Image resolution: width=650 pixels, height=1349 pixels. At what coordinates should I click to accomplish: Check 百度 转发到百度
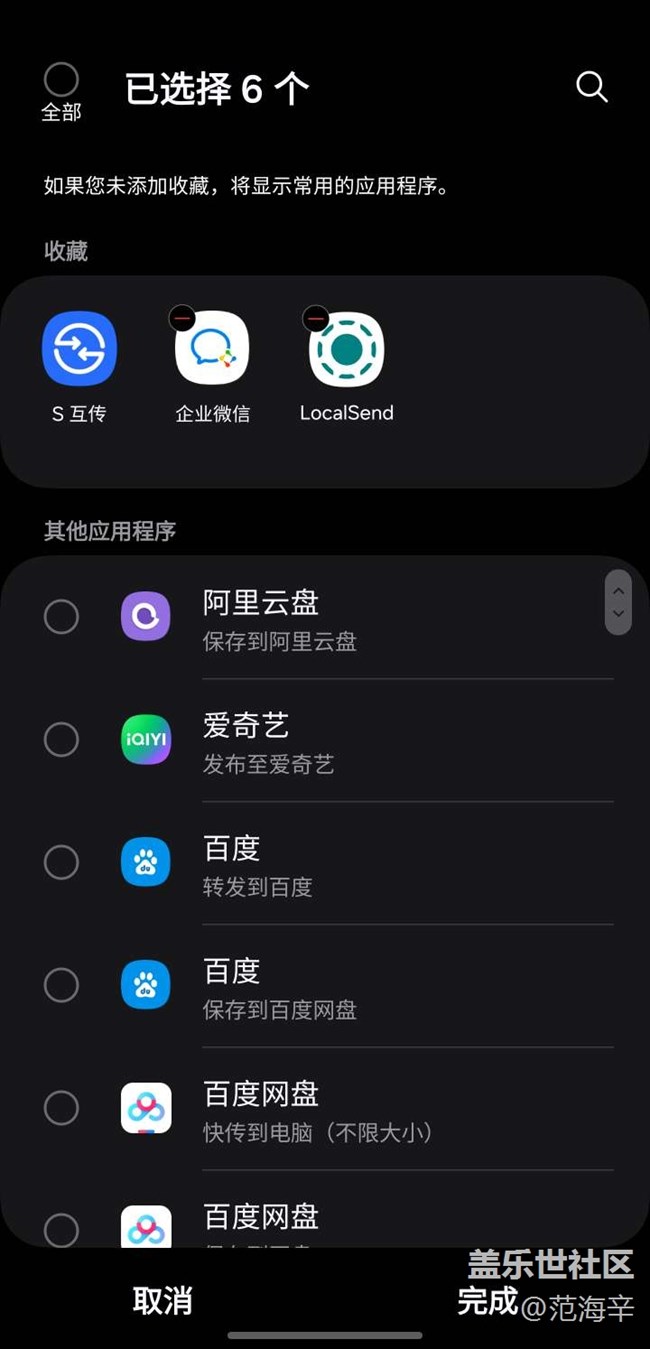[61, 862]
